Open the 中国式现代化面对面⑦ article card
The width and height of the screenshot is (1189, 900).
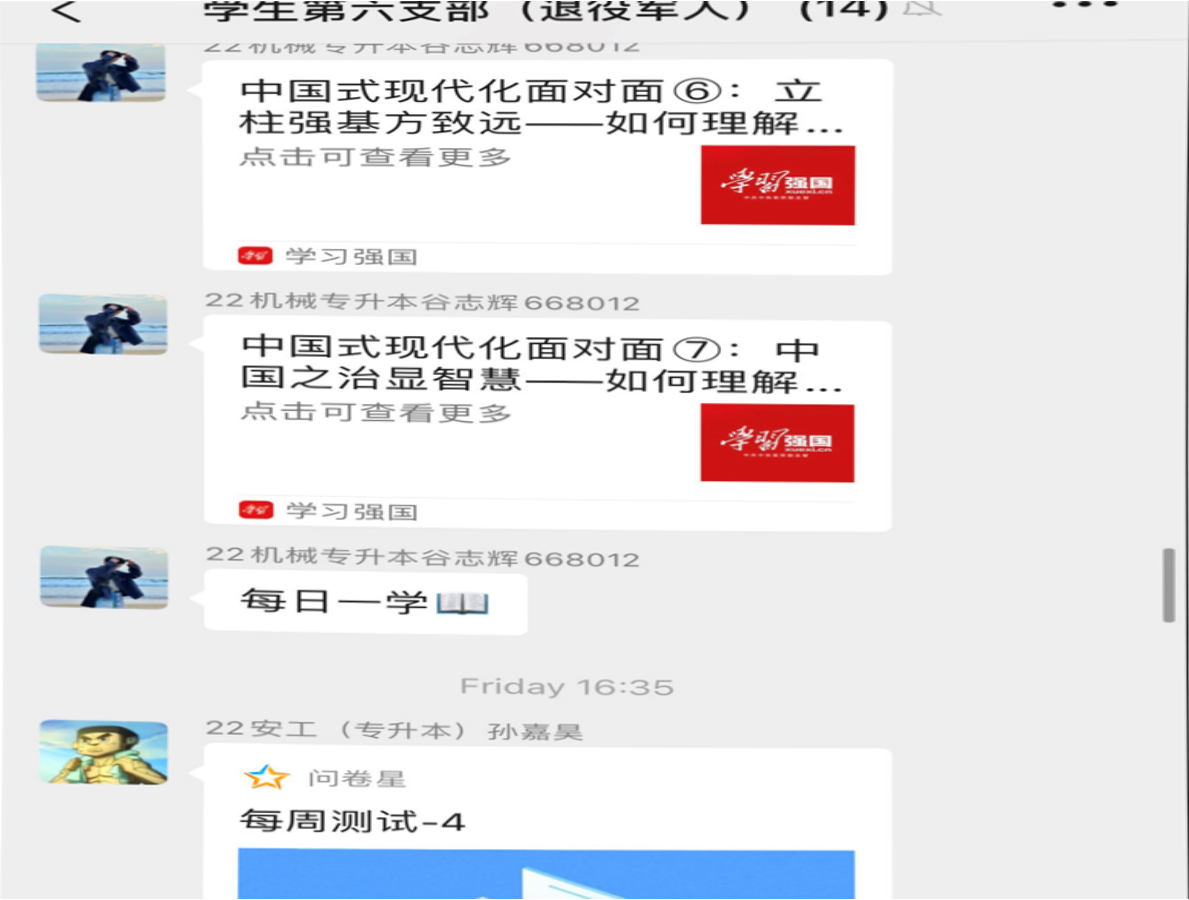(x=546, y=422)
